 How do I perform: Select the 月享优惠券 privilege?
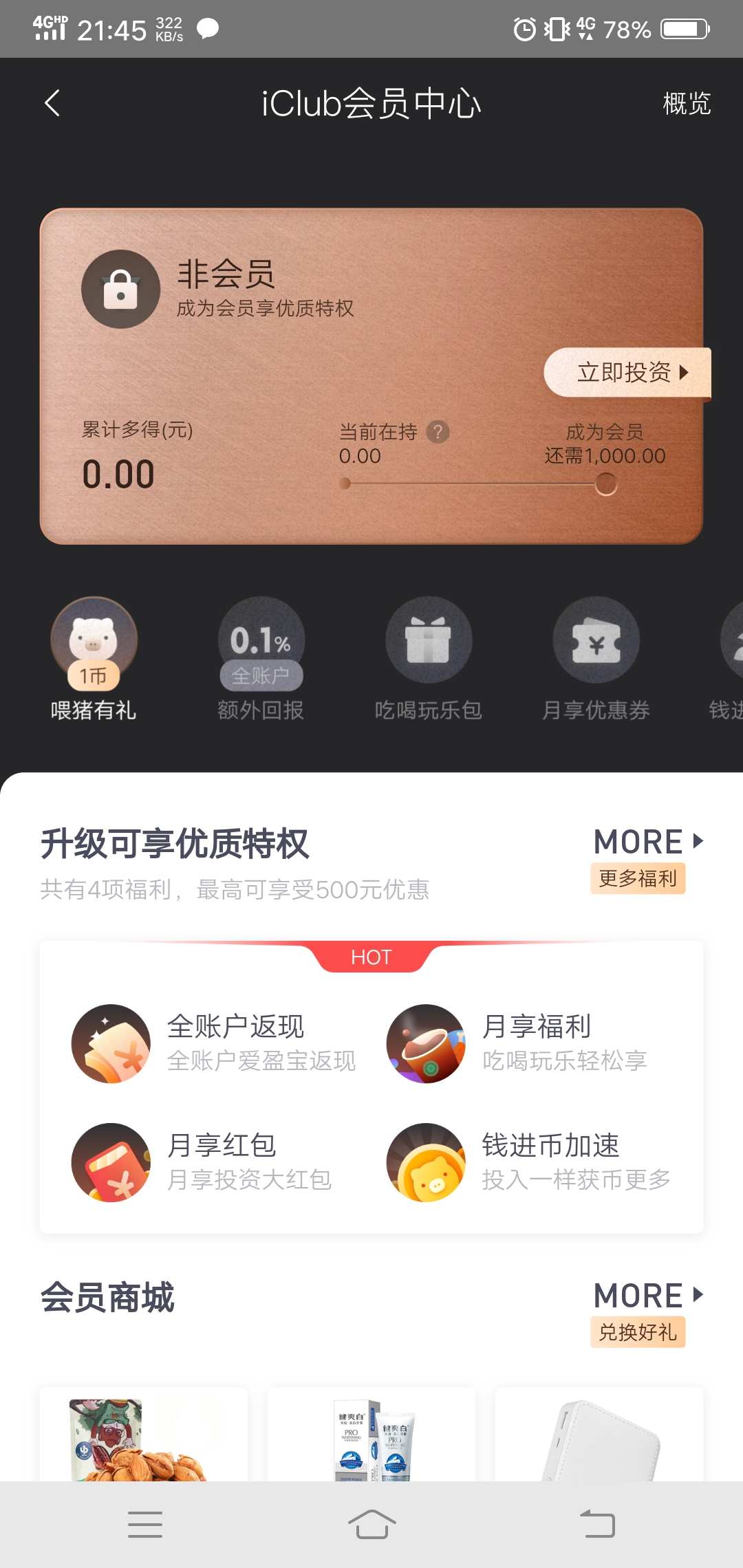point(596,658)
